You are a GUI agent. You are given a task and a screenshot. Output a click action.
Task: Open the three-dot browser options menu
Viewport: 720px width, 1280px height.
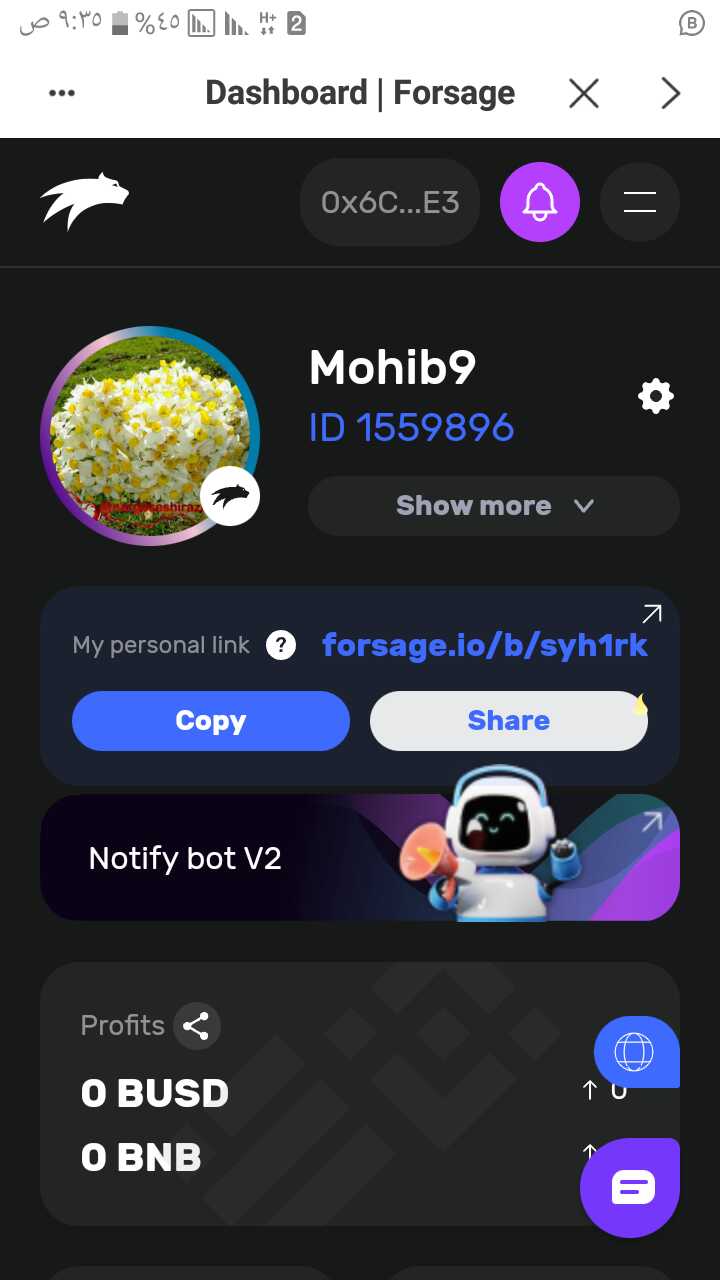pos(62,93)
